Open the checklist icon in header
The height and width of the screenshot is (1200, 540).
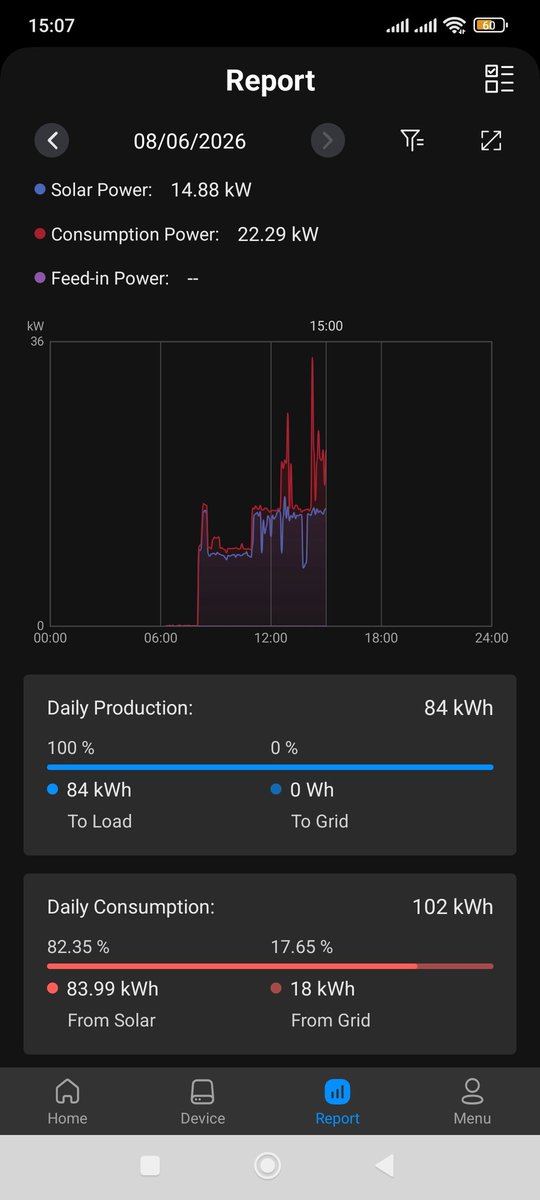click(499, 80)
